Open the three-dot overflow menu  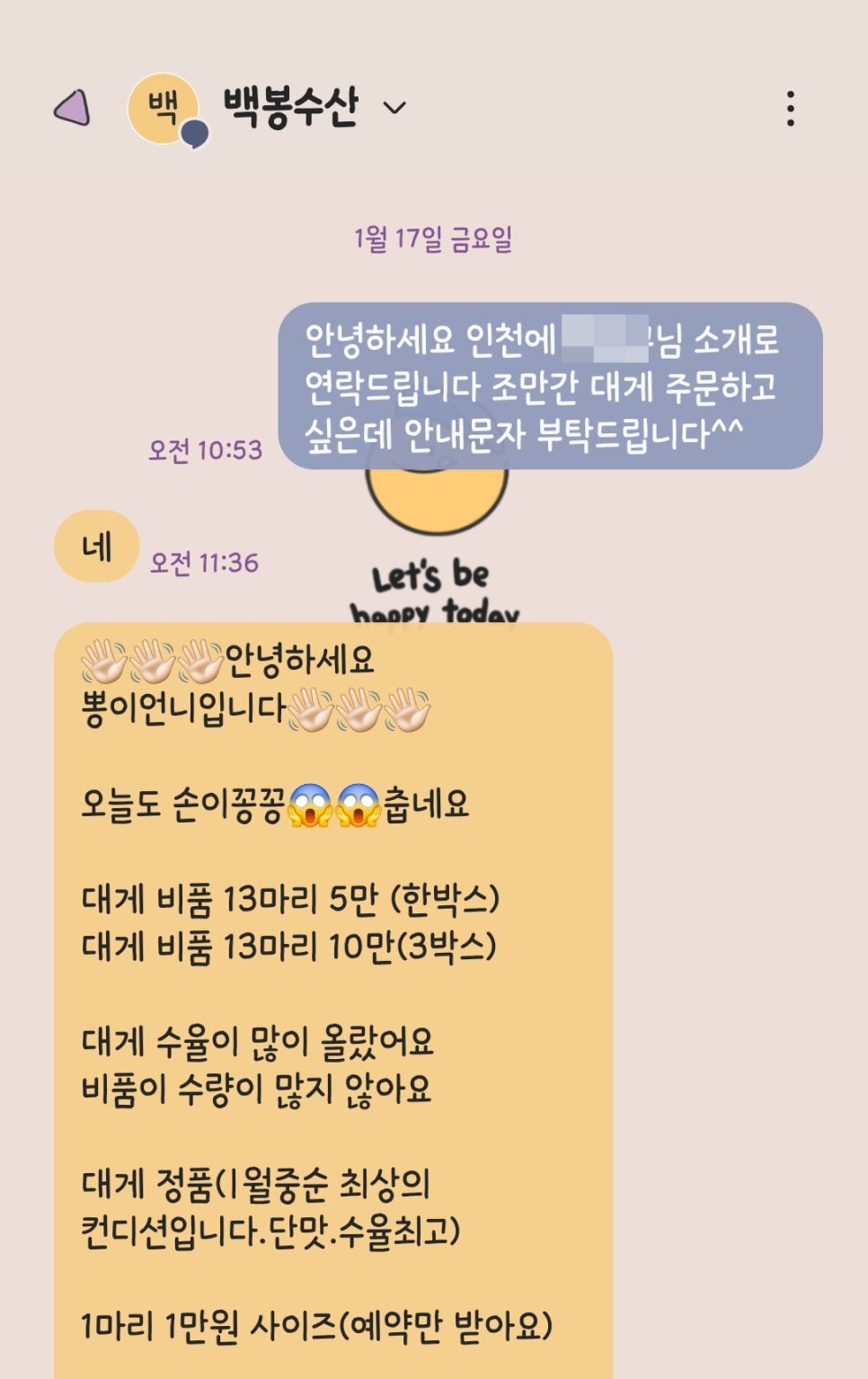pos(790,108)
